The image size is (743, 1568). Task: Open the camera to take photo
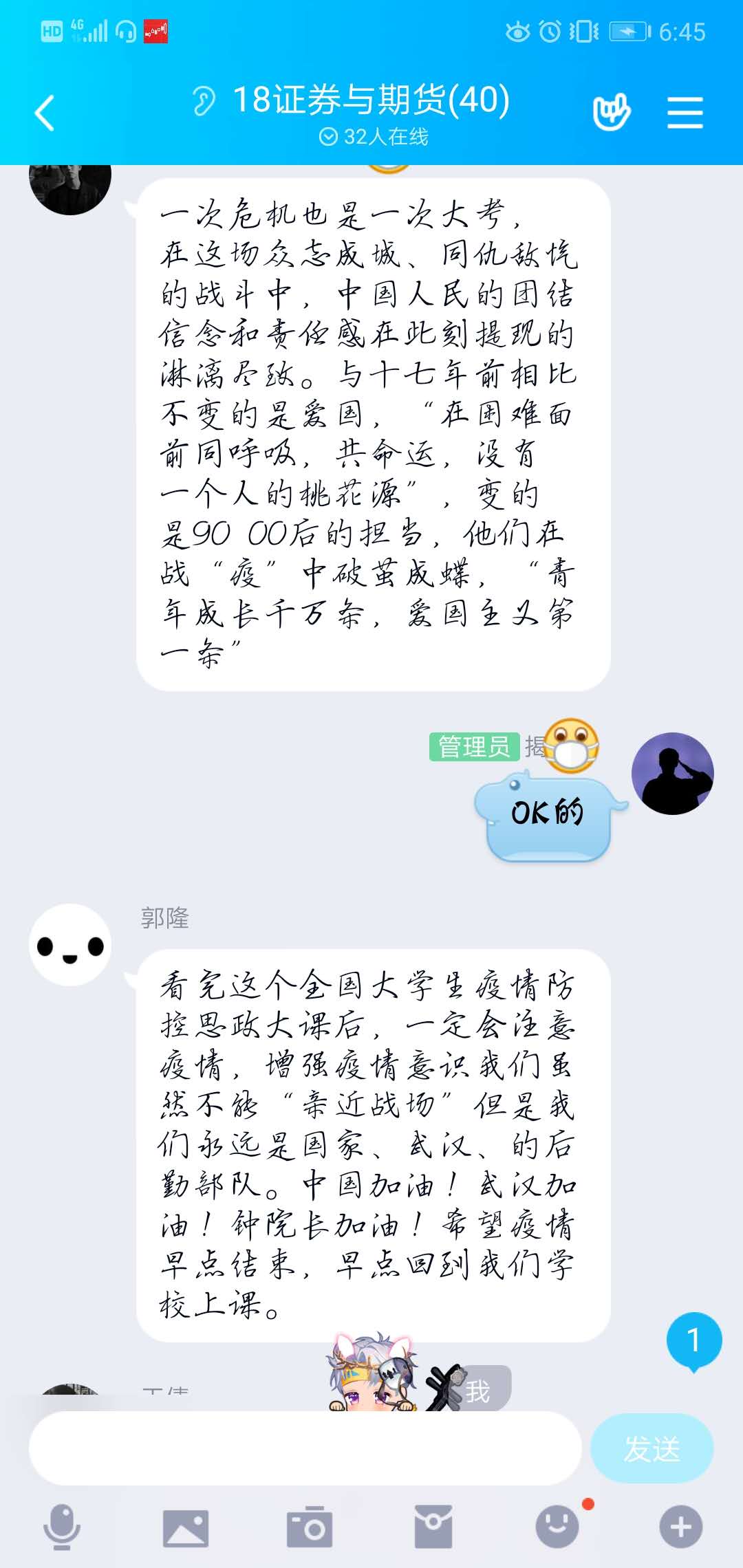tap(309, 1527)
